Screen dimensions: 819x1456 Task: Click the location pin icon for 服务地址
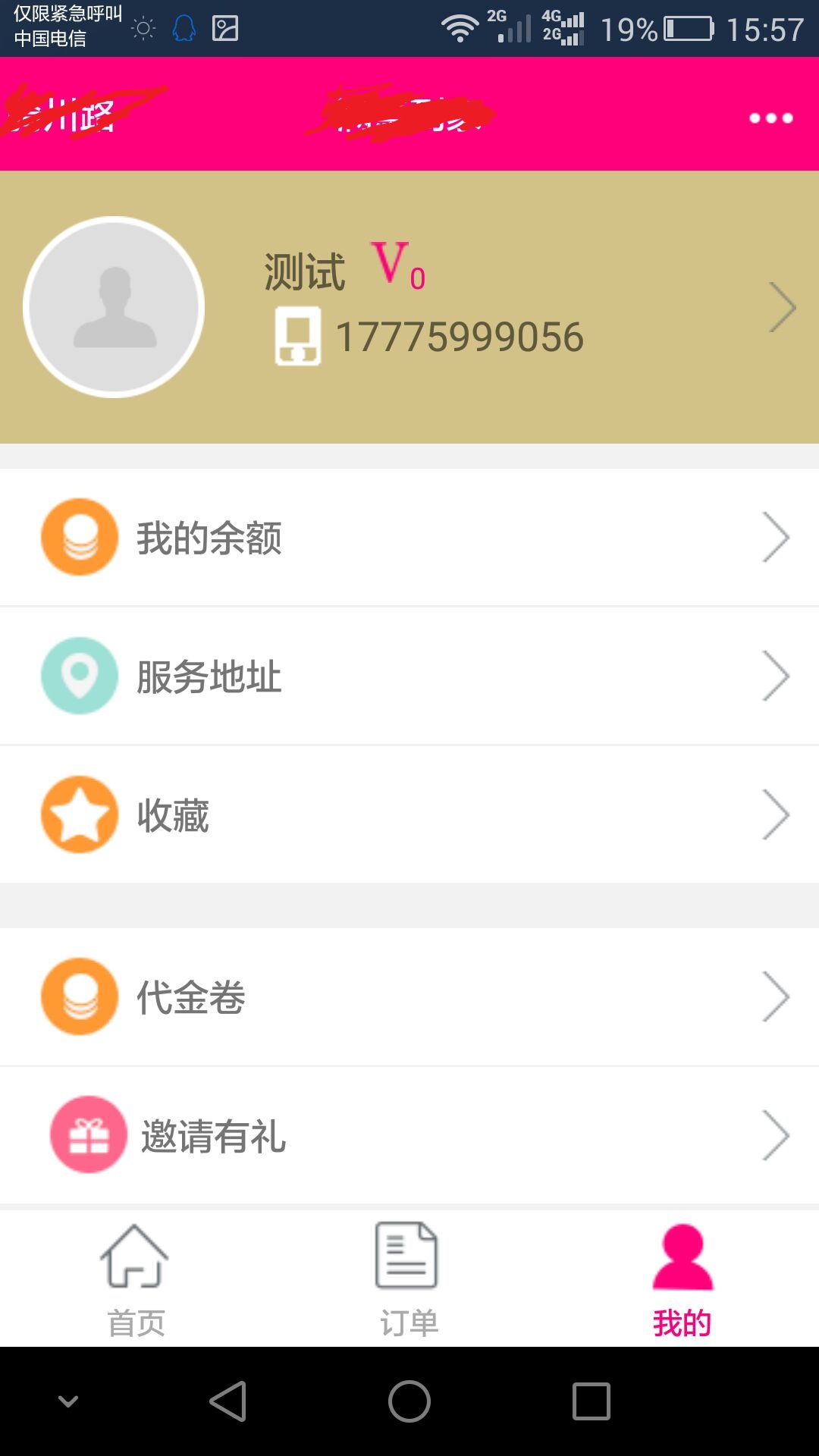coord(79,676)
